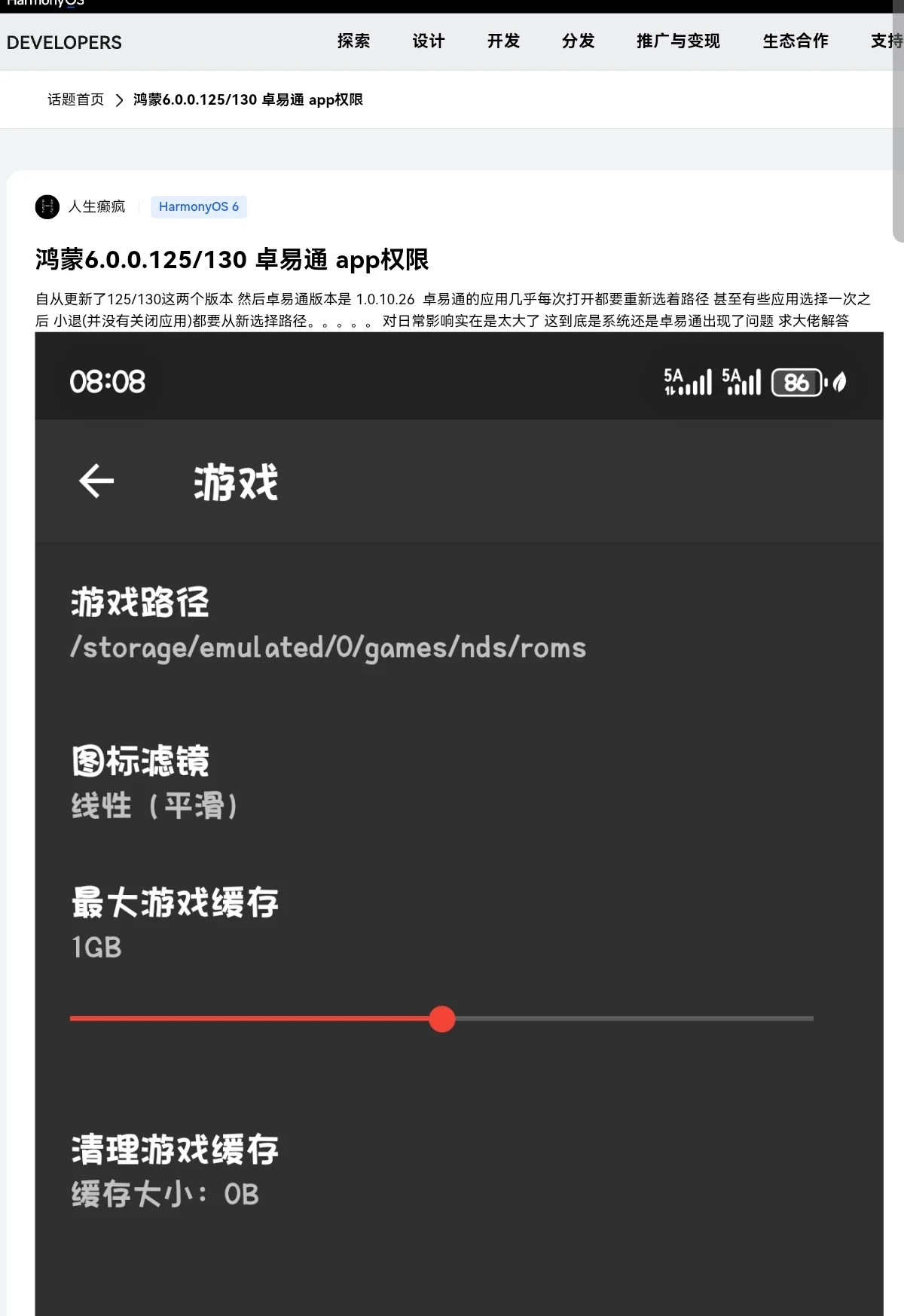The width and height of the screenshot is (904, 1316).
Task: Open the 开发 nav item
Action: coord(503,41)
